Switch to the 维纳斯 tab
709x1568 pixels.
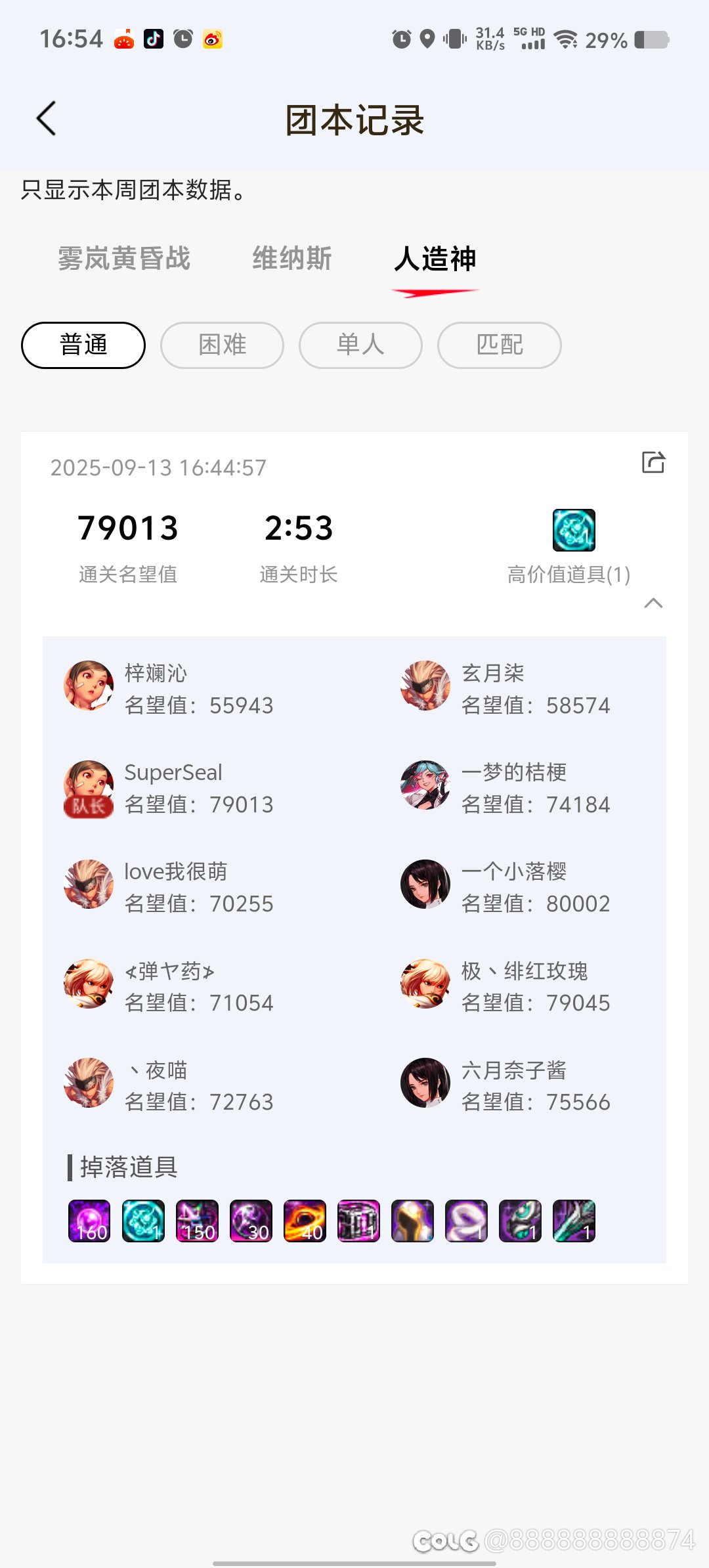[292, 258]
